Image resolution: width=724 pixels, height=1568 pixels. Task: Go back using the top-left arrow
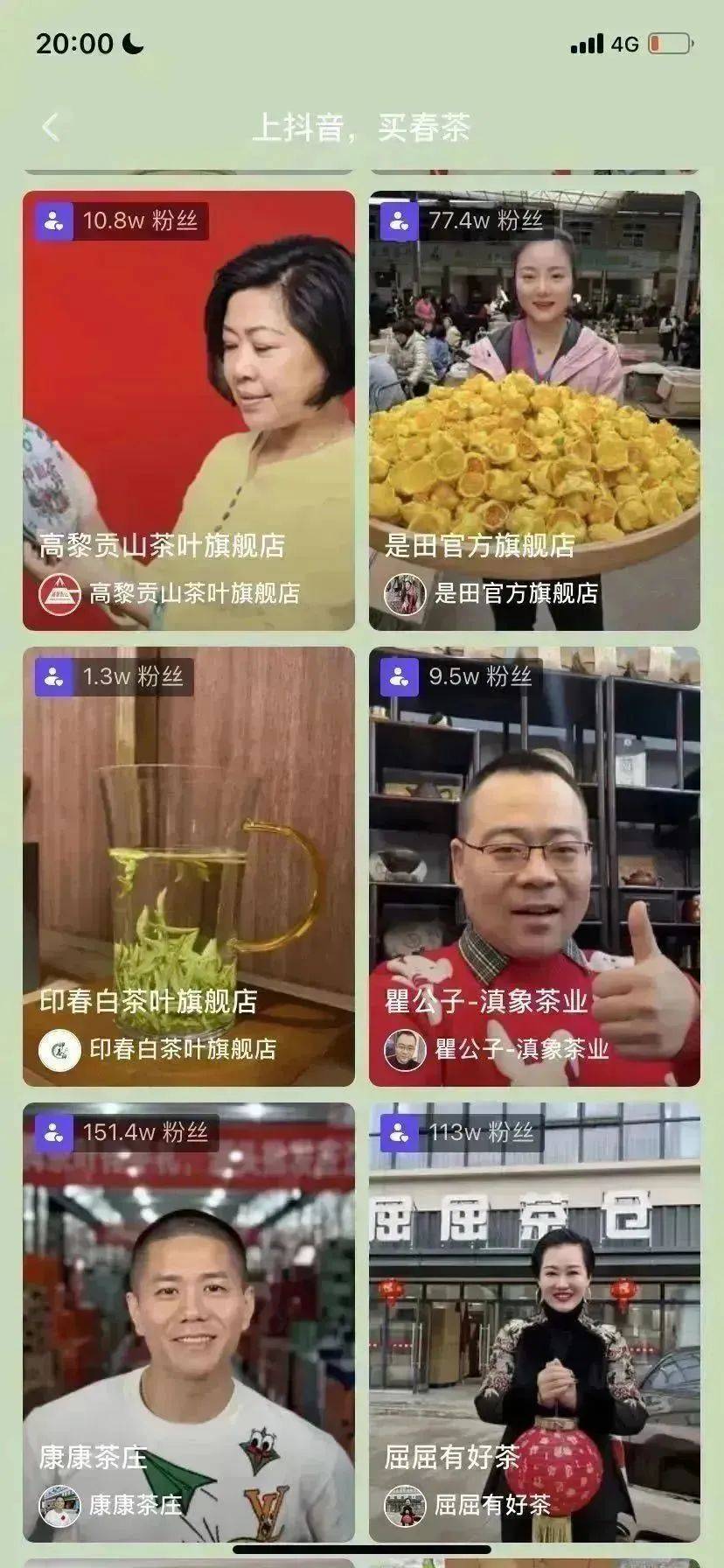(51, 128)
